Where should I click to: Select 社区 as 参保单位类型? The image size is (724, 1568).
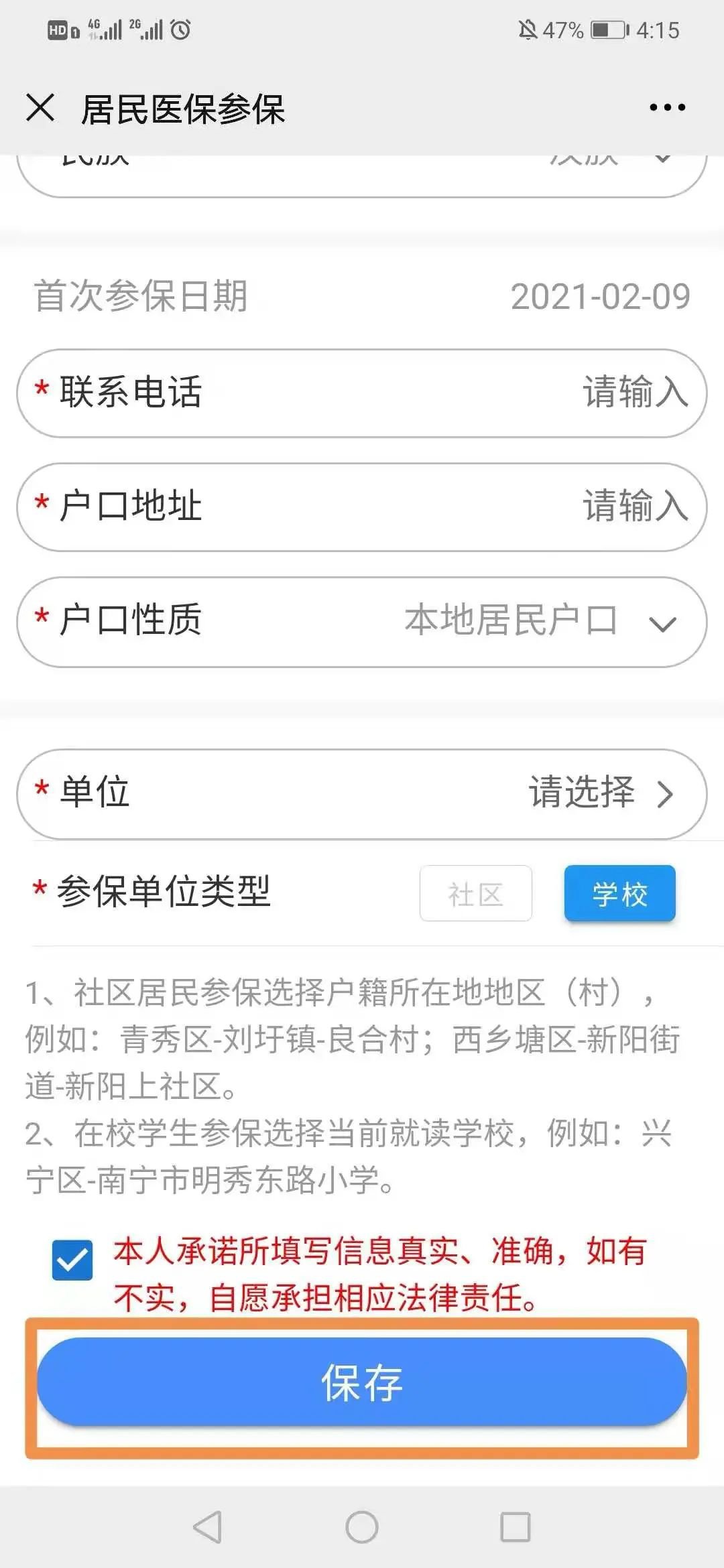(475, 893)
